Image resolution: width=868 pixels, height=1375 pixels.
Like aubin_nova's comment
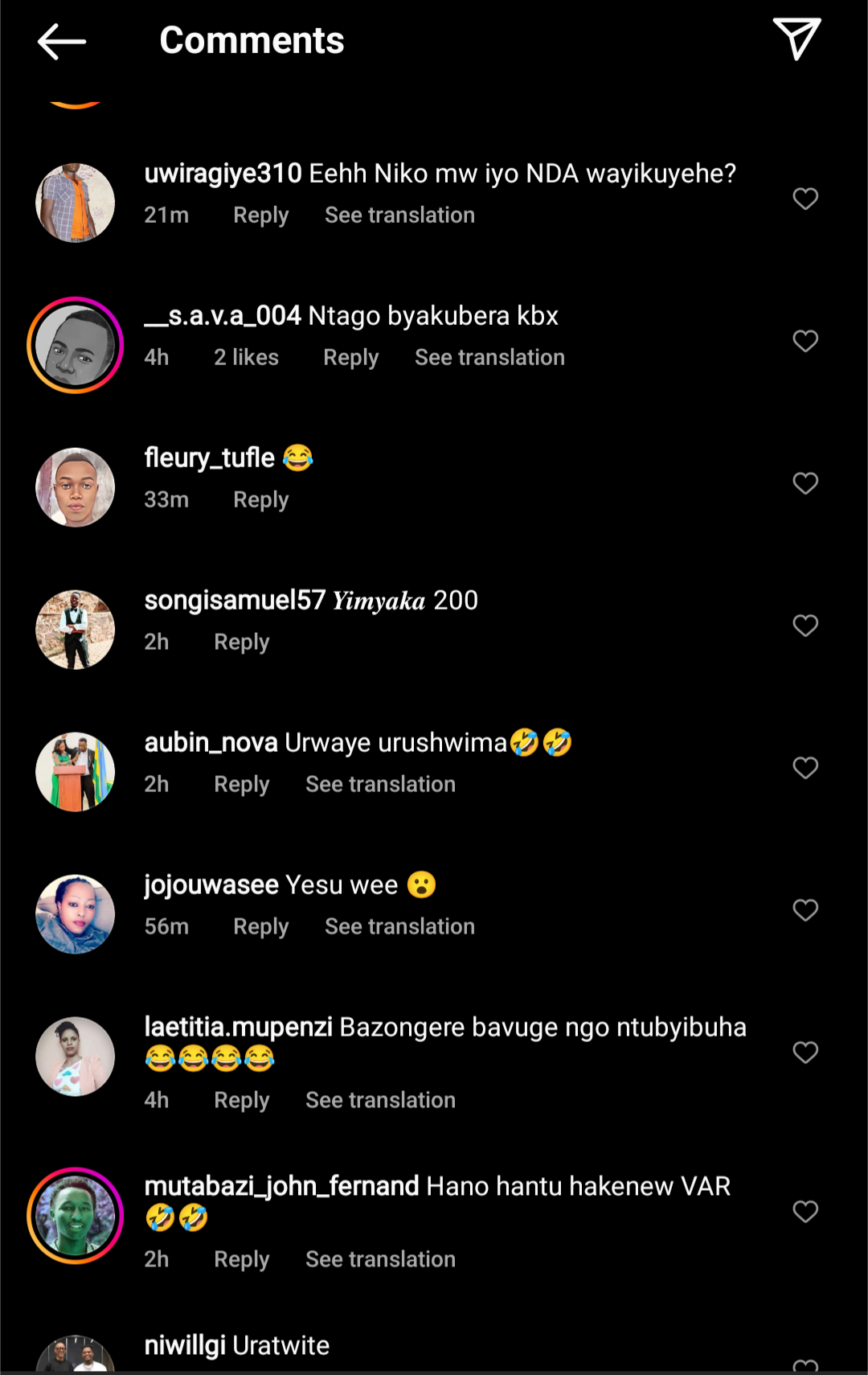[x=805, y=768]
